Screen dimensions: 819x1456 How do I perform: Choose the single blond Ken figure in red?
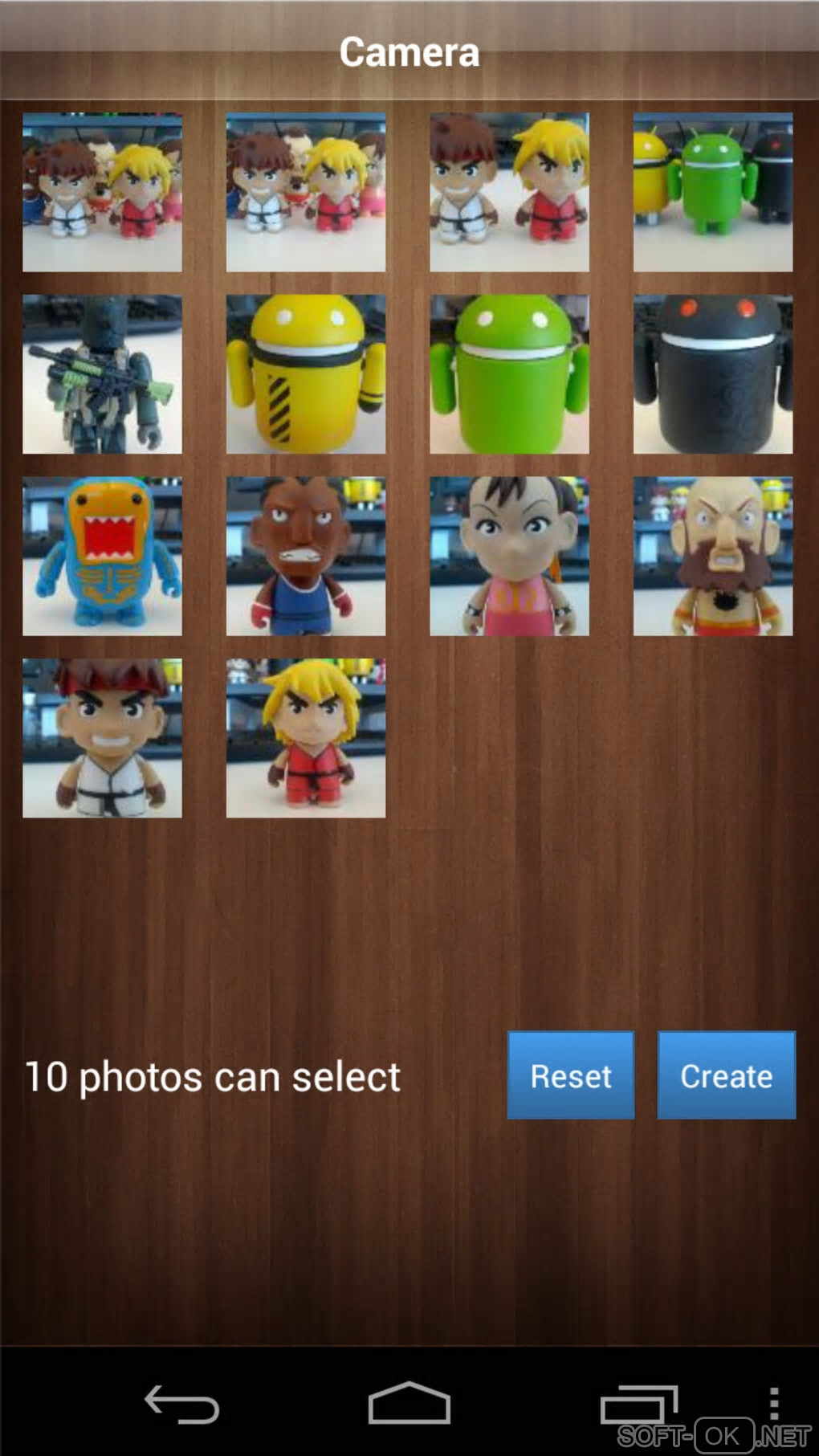tap(305, 738)
